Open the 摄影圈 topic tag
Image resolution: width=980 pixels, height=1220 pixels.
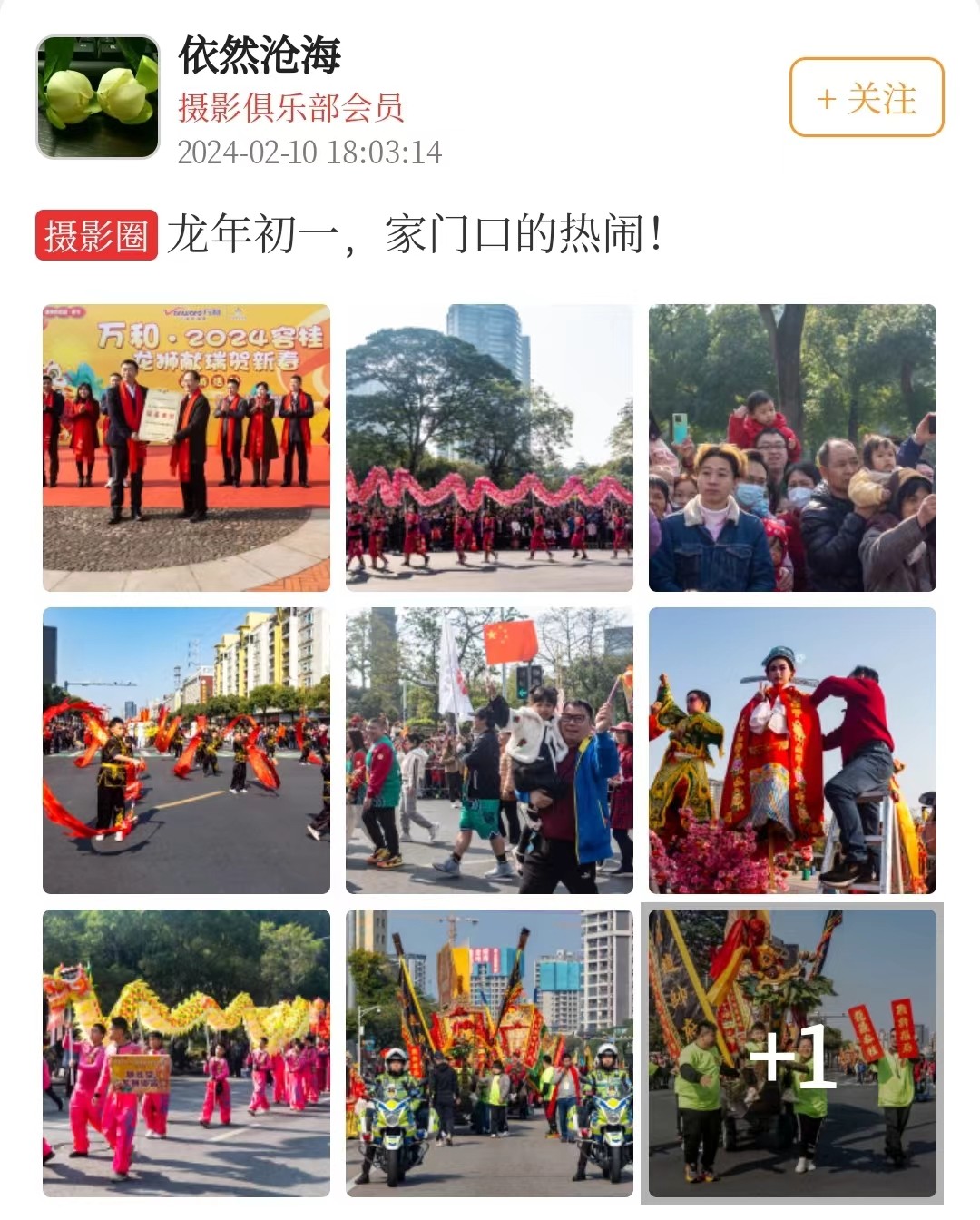click(97, 236)
